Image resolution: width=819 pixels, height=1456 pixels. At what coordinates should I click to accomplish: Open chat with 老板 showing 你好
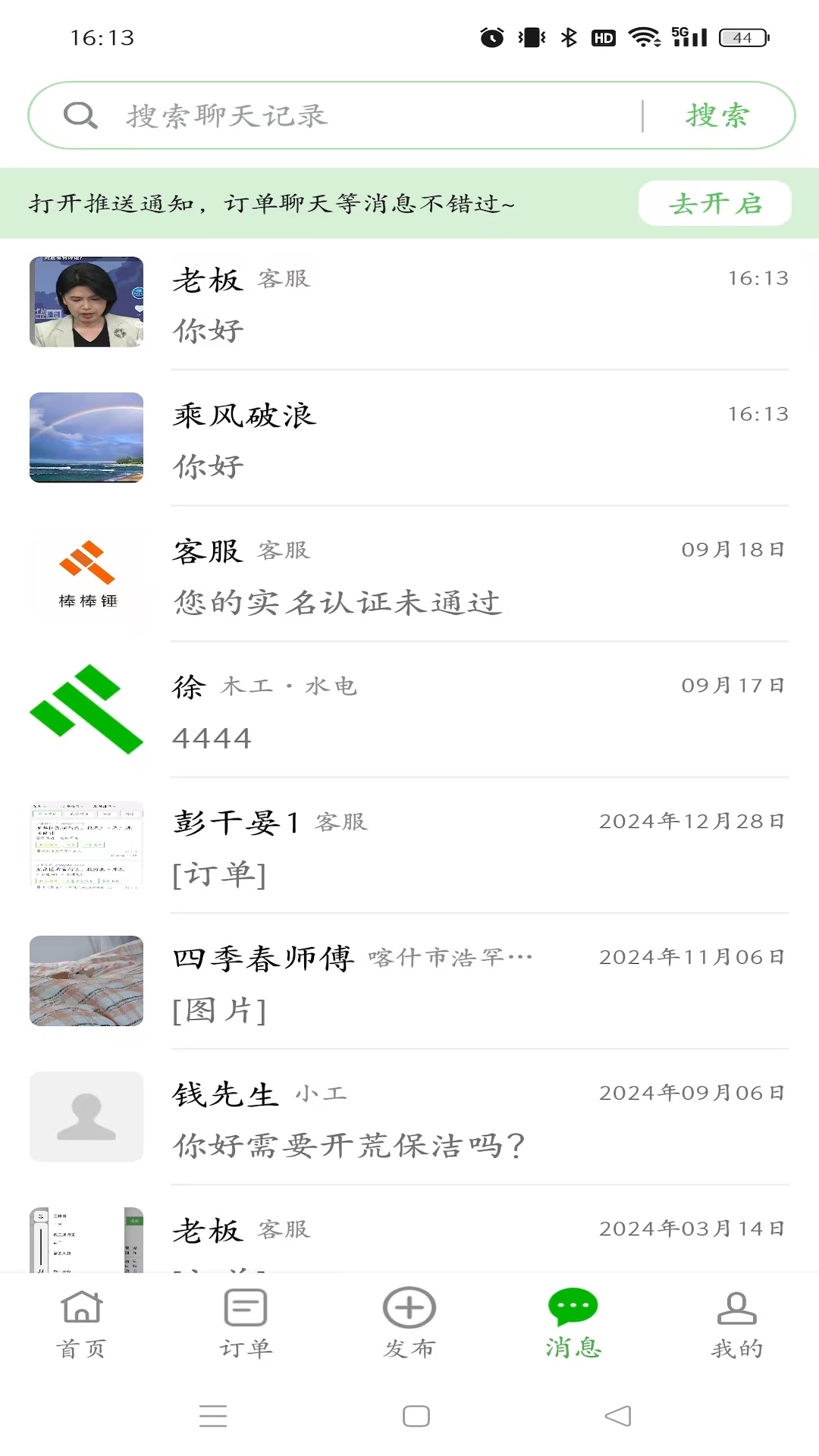pyautogui.click(x=409, y=302)
